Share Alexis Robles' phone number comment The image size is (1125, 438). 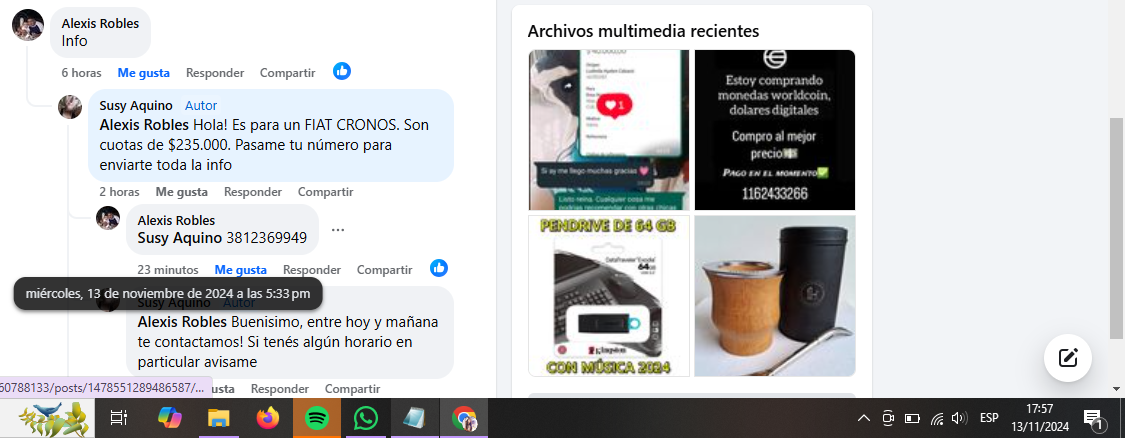pyautogui.click(x=384, y=270)
